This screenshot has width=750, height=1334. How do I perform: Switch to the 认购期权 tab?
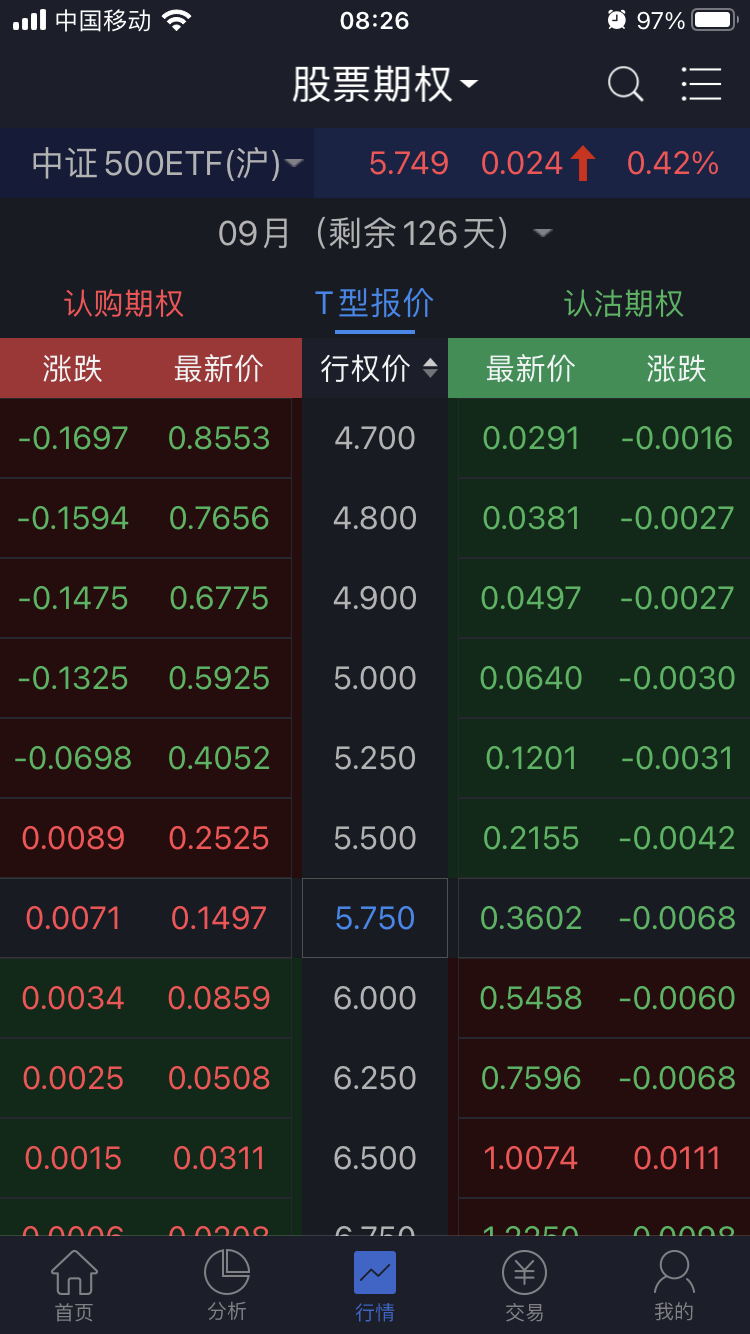124,303
